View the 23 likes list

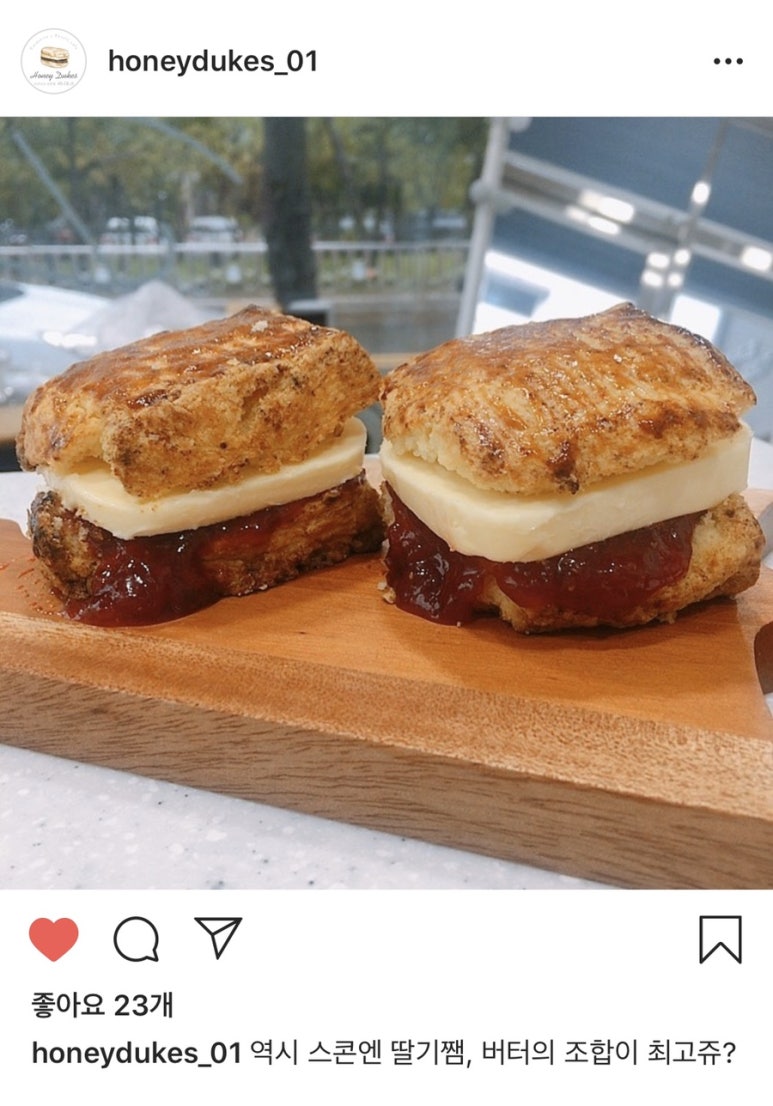[102, 1005]
